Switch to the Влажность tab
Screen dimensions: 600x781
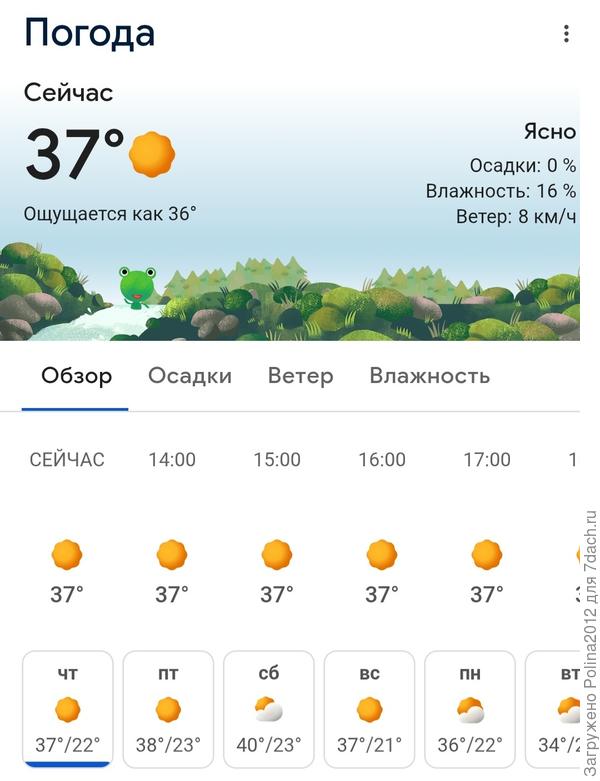click(x=429, y=376)
